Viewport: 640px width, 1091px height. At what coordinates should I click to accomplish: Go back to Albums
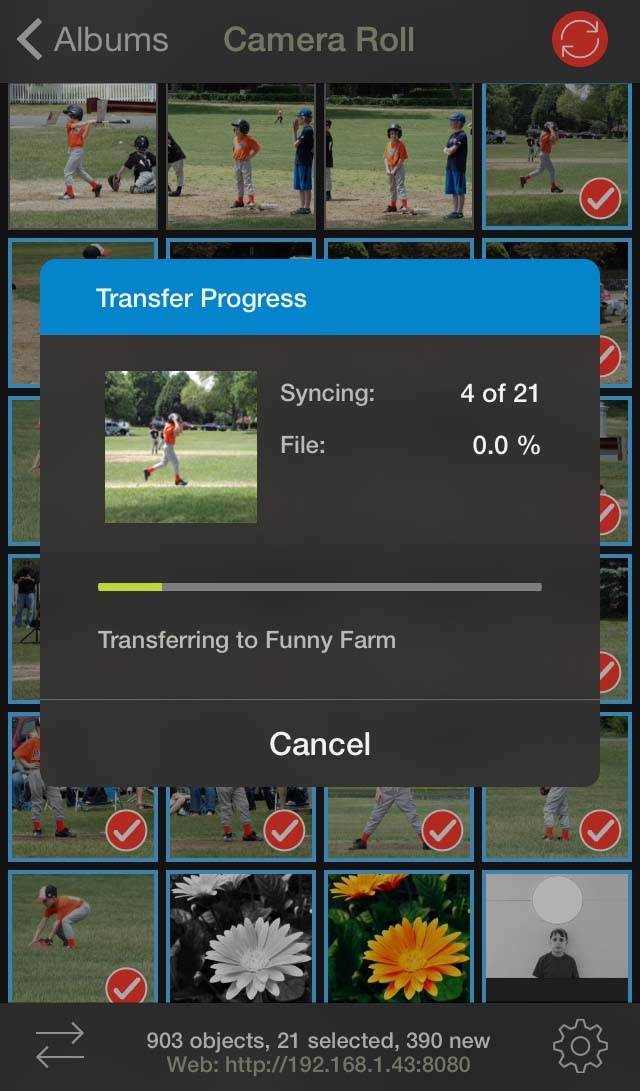coord(93,39)
